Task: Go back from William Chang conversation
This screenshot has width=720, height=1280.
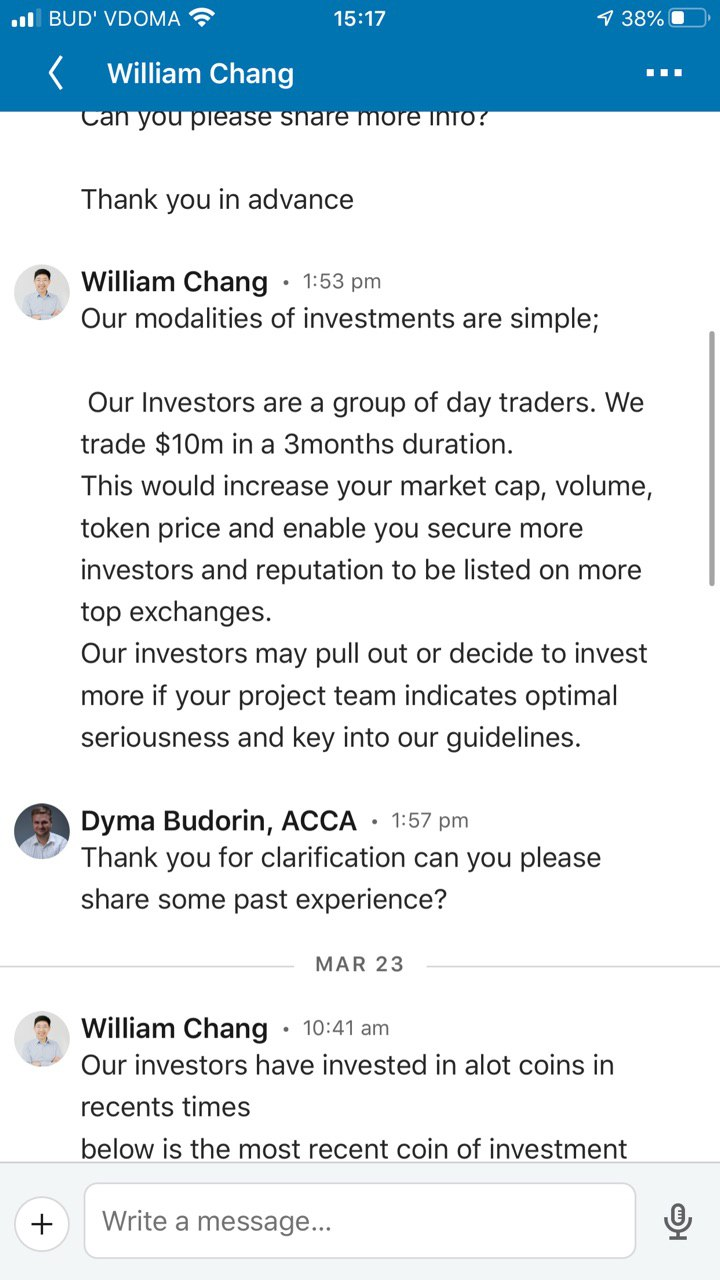Action: [56, 74]
